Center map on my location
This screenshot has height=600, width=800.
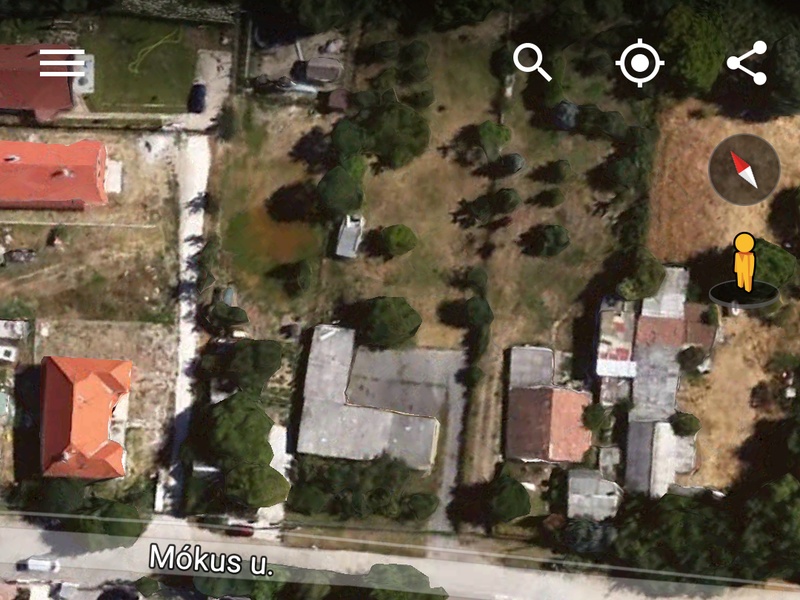pos(640,63)
